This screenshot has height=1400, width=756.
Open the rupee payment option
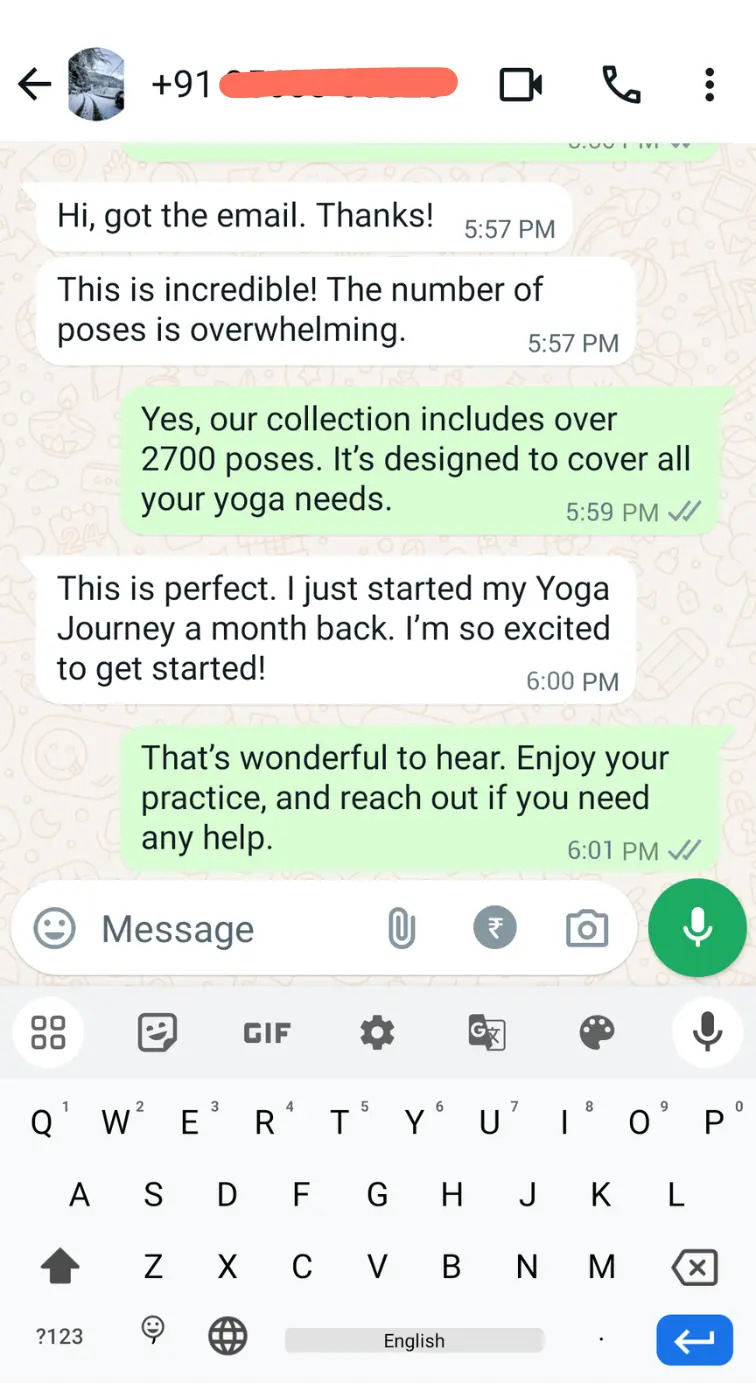[x=495, y=928]
